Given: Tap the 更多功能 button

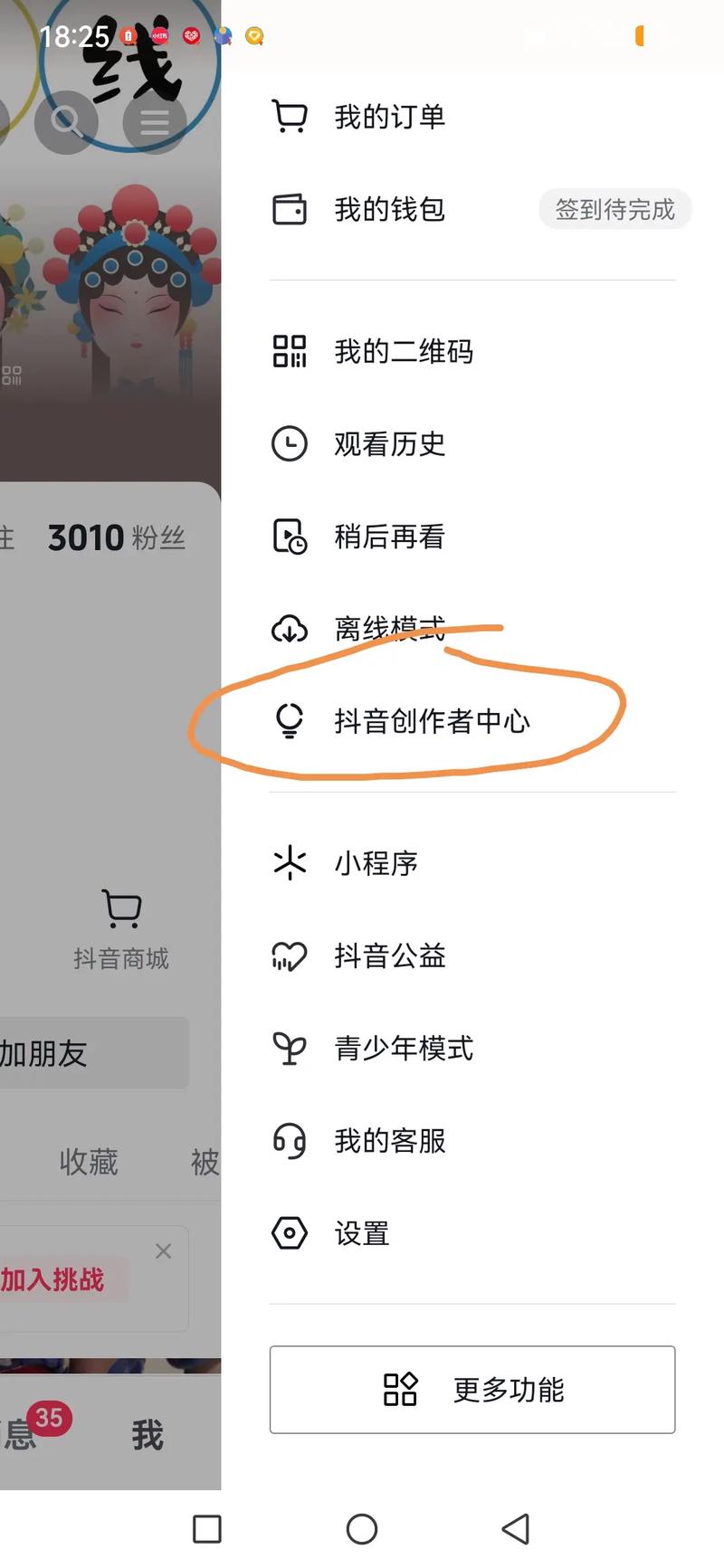Looking at the screenshot, I should coord(472,1390).
